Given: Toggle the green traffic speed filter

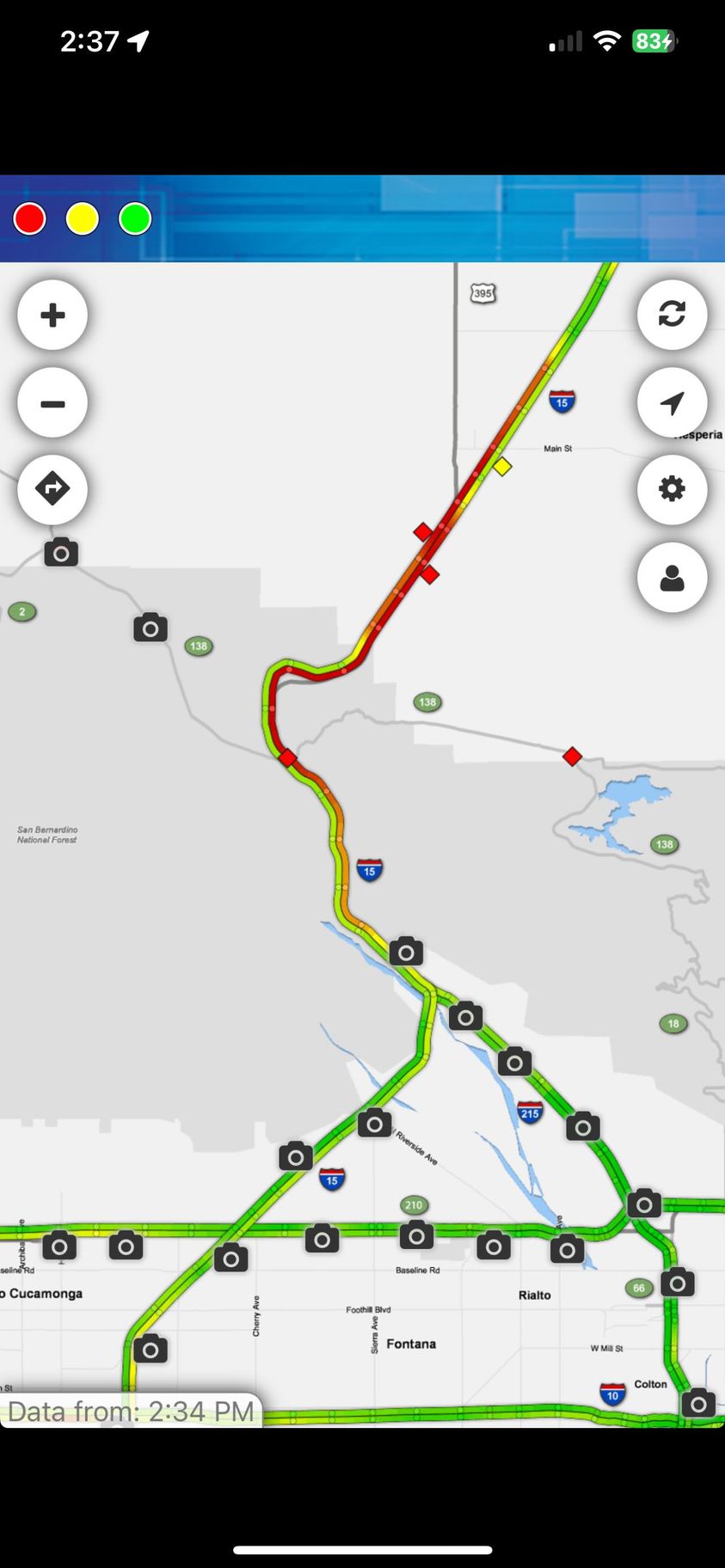Looking at the screenshot, I should coord(135,219).
